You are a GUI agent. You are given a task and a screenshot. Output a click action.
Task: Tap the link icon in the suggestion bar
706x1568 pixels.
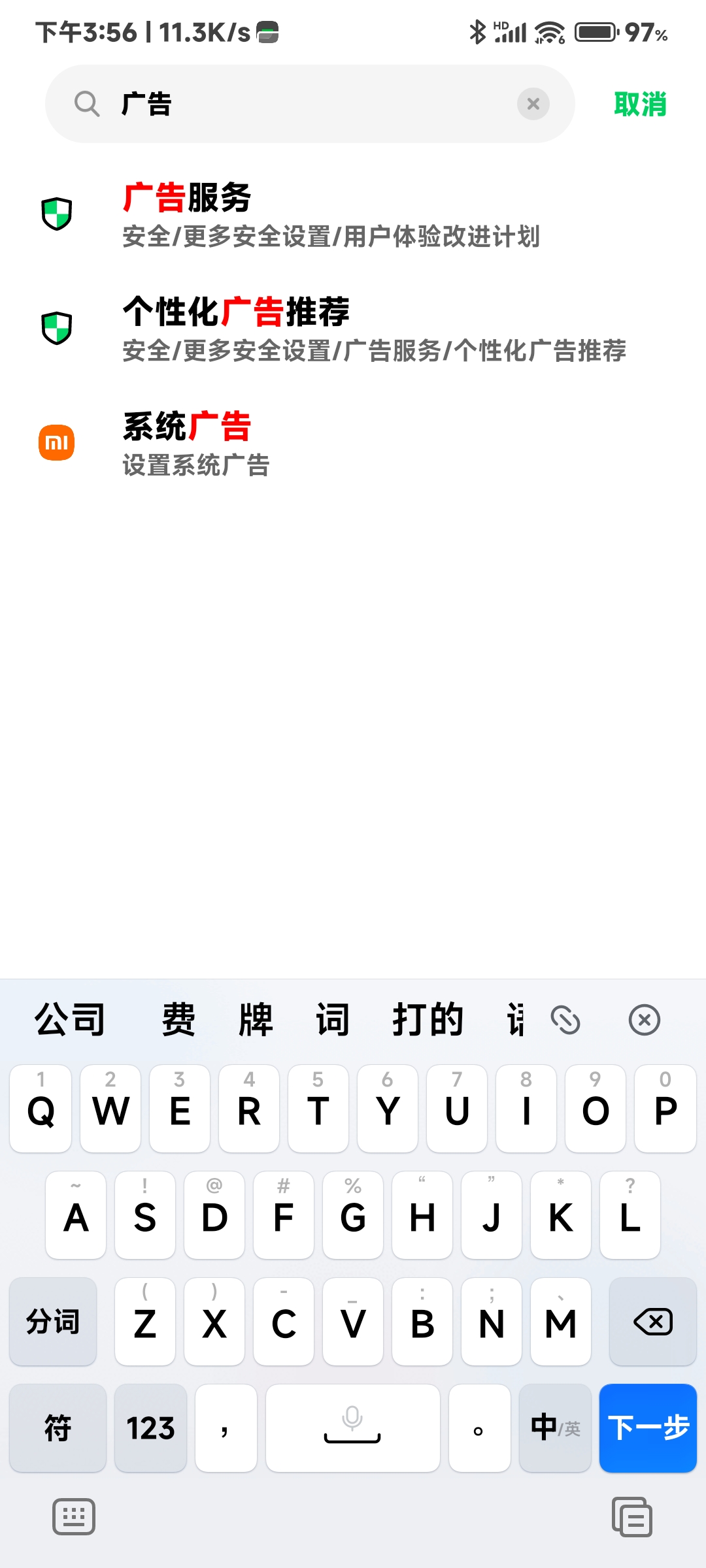pos(565,1020)
